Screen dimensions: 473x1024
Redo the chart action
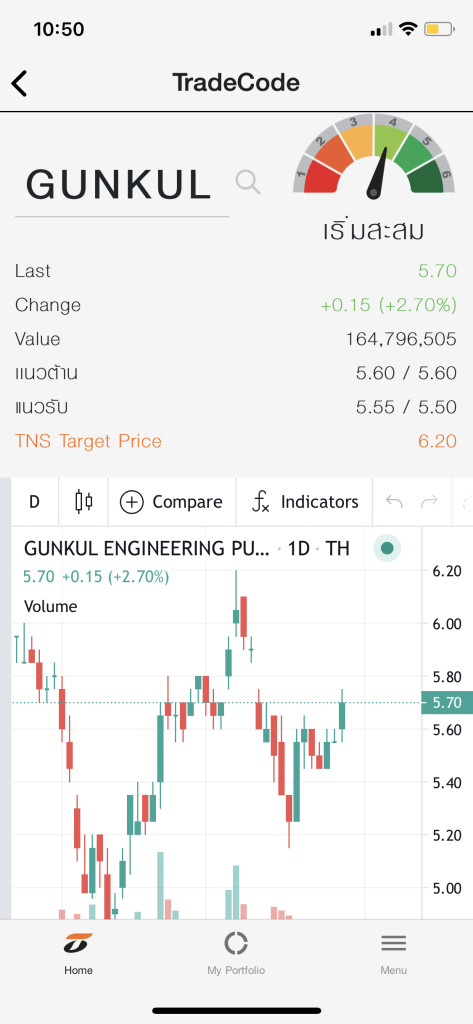(429, 502)
